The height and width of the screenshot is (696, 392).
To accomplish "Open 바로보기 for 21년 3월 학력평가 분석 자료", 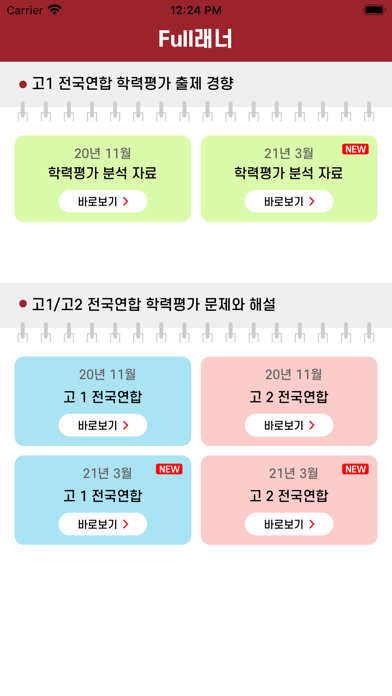I will pyautogui.click(x=289, y=202).
